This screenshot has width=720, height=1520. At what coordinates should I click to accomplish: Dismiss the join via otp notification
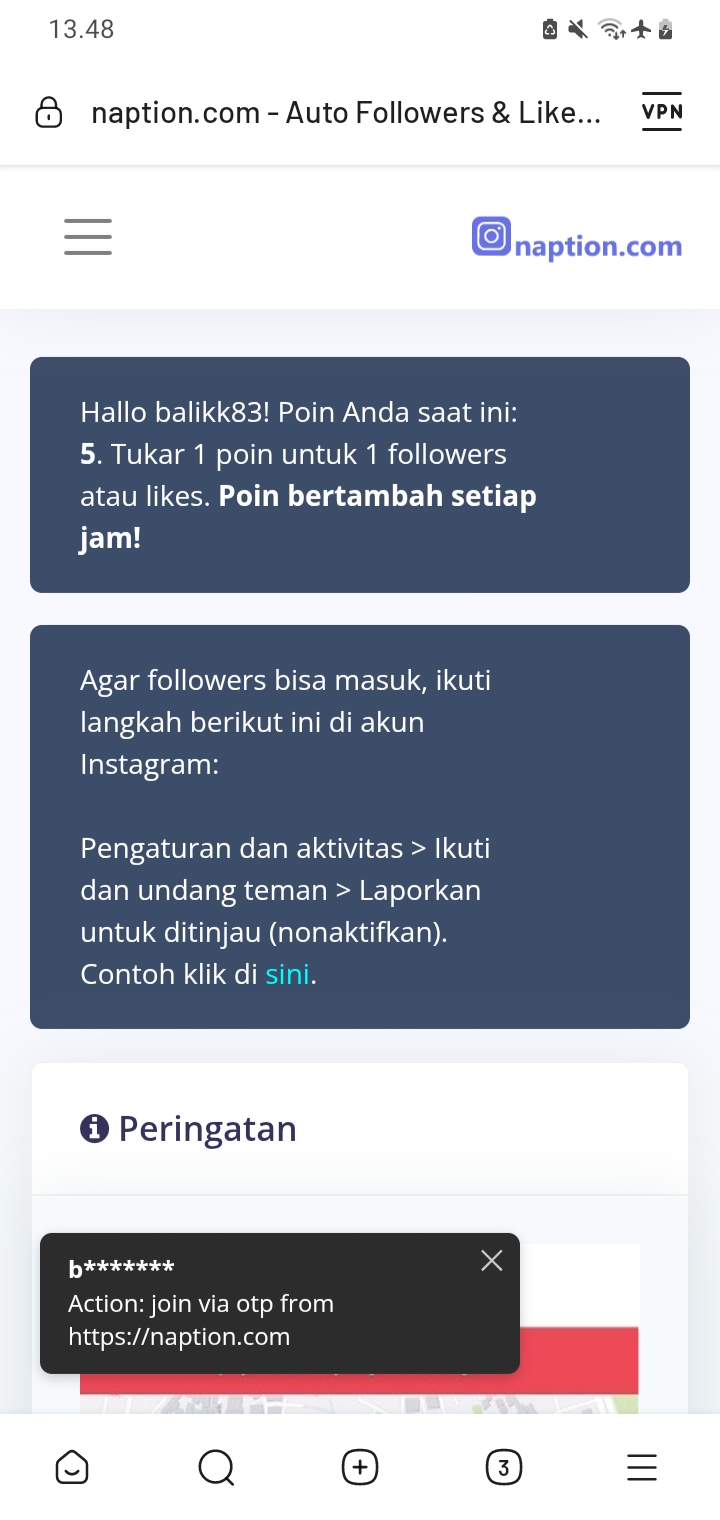(491, 1261)
